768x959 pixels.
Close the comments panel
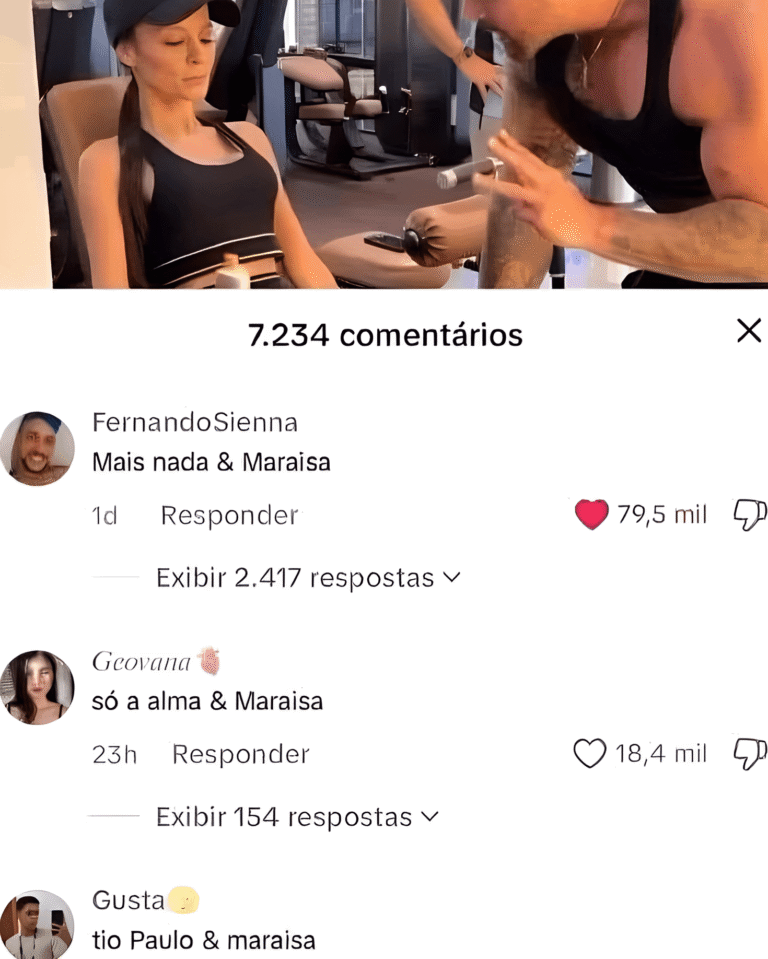748,332
